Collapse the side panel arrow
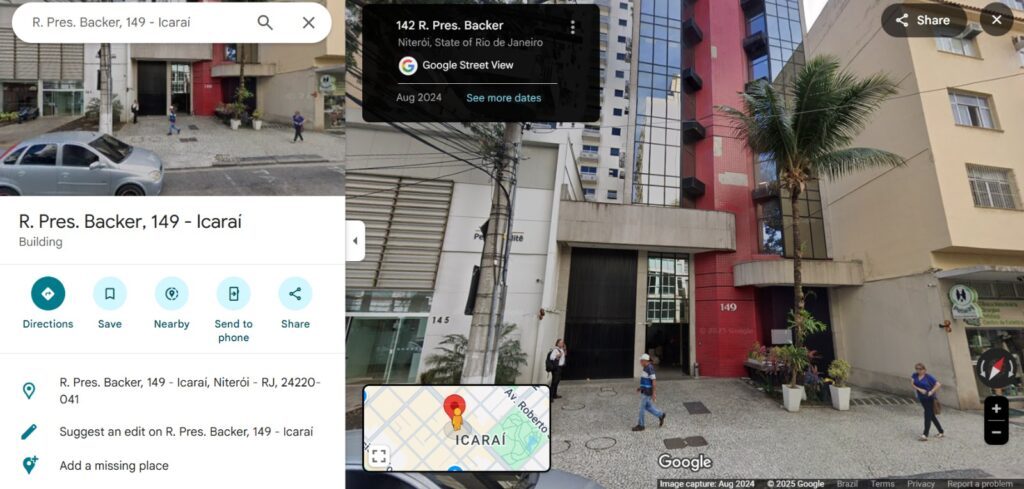1024x489 pixels. coord(355,241)
